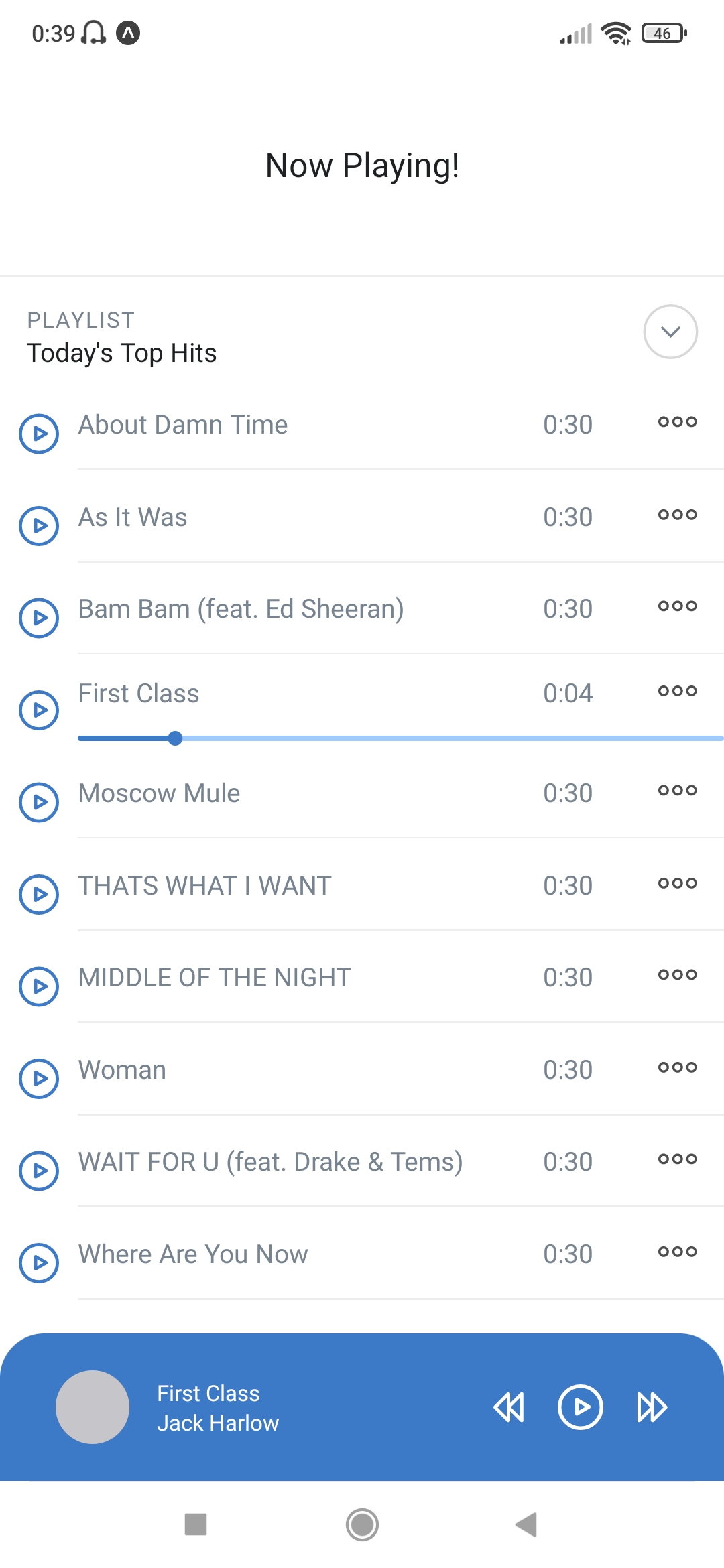Open options menu for First Class
This screenshot has height=1568, width=724.
677,691
